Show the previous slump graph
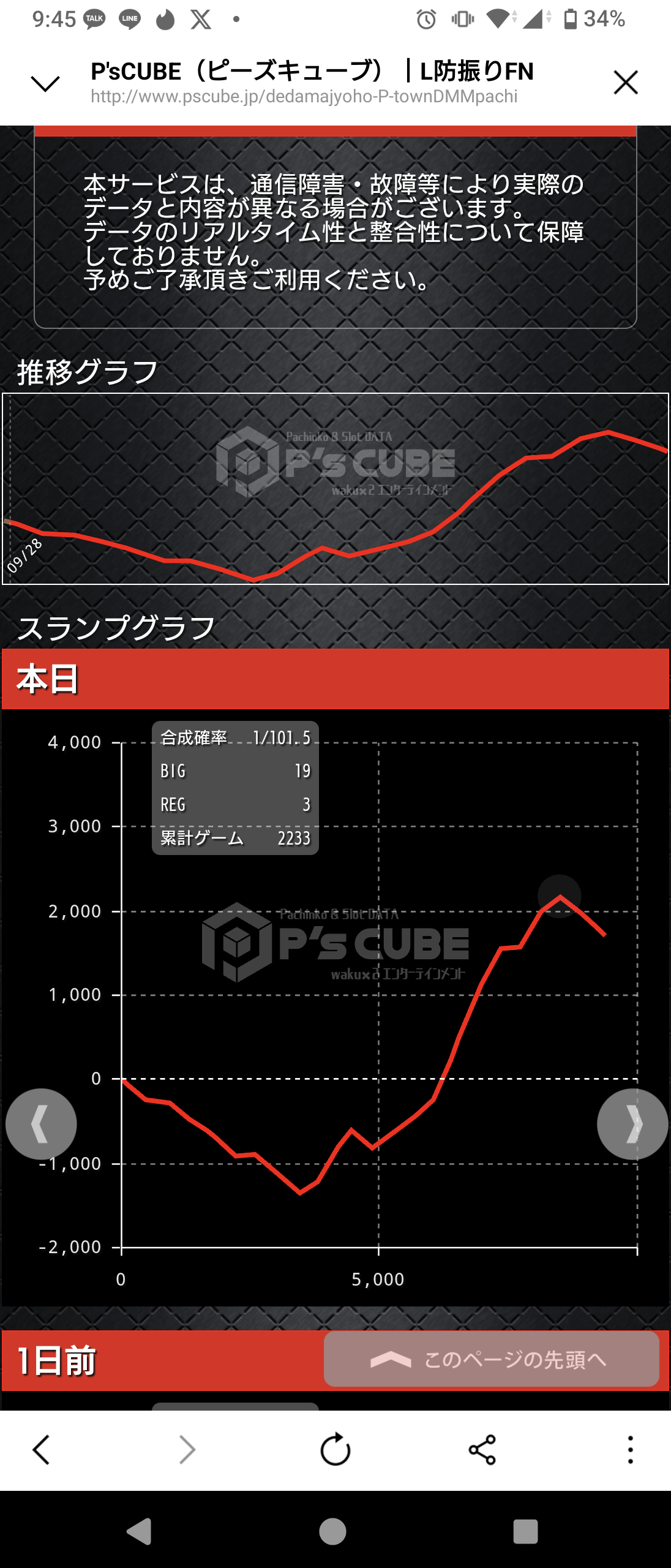The width and height of the screenshot is (671, 1568). click(x=41, y=1124)
